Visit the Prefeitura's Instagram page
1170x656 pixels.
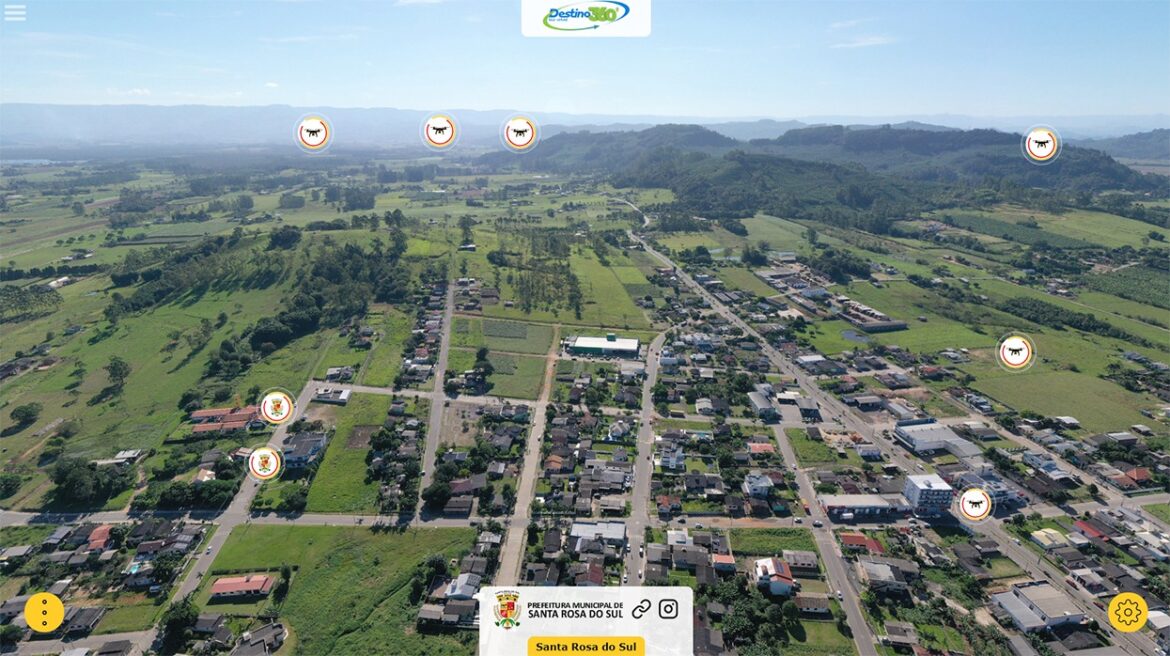668,609
